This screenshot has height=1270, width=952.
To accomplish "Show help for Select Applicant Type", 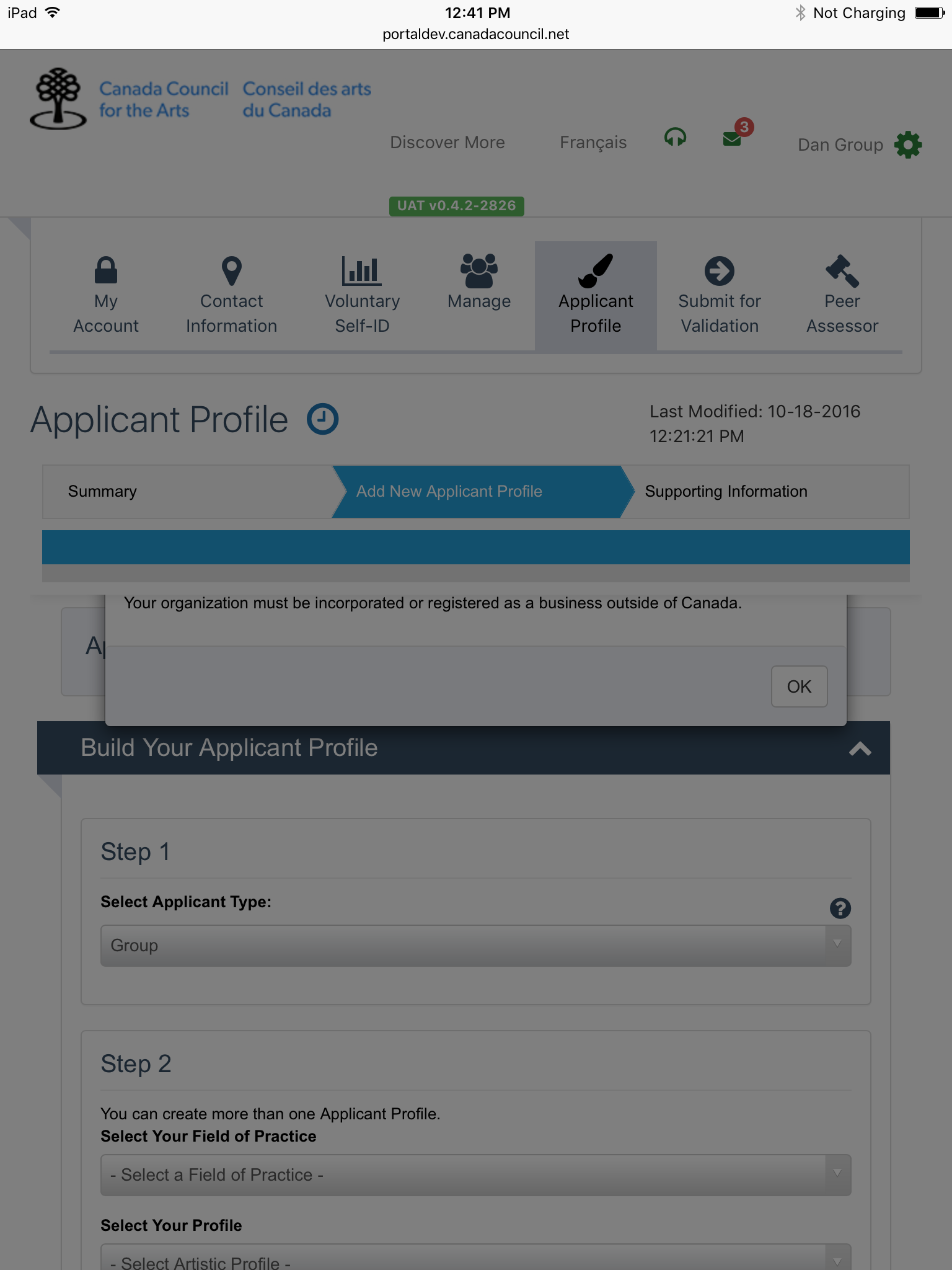I will pyautogui.click(x=840, y=908).
